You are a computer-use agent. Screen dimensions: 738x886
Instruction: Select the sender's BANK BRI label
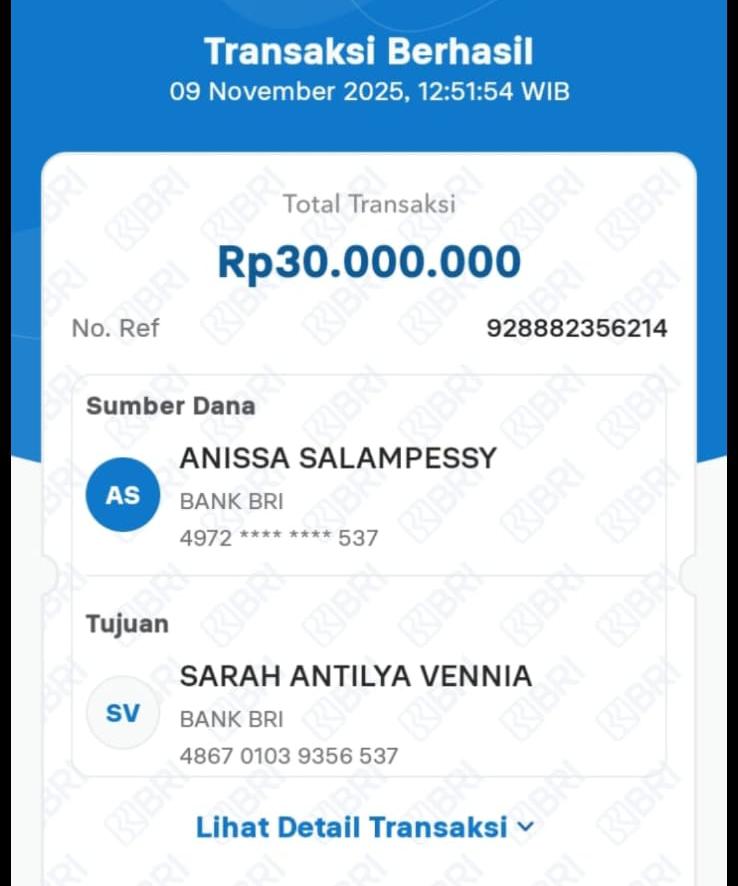pos(229,501)
